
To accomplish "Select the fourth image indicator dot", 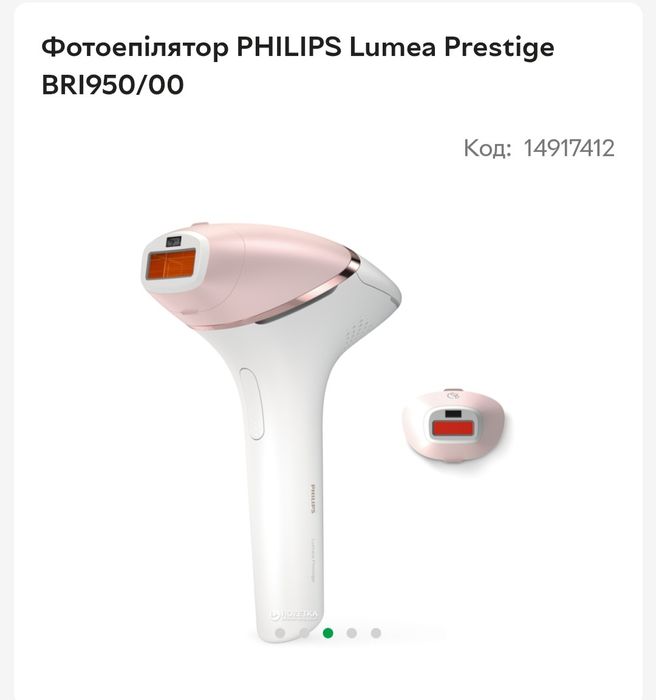I will pos(352,633).
